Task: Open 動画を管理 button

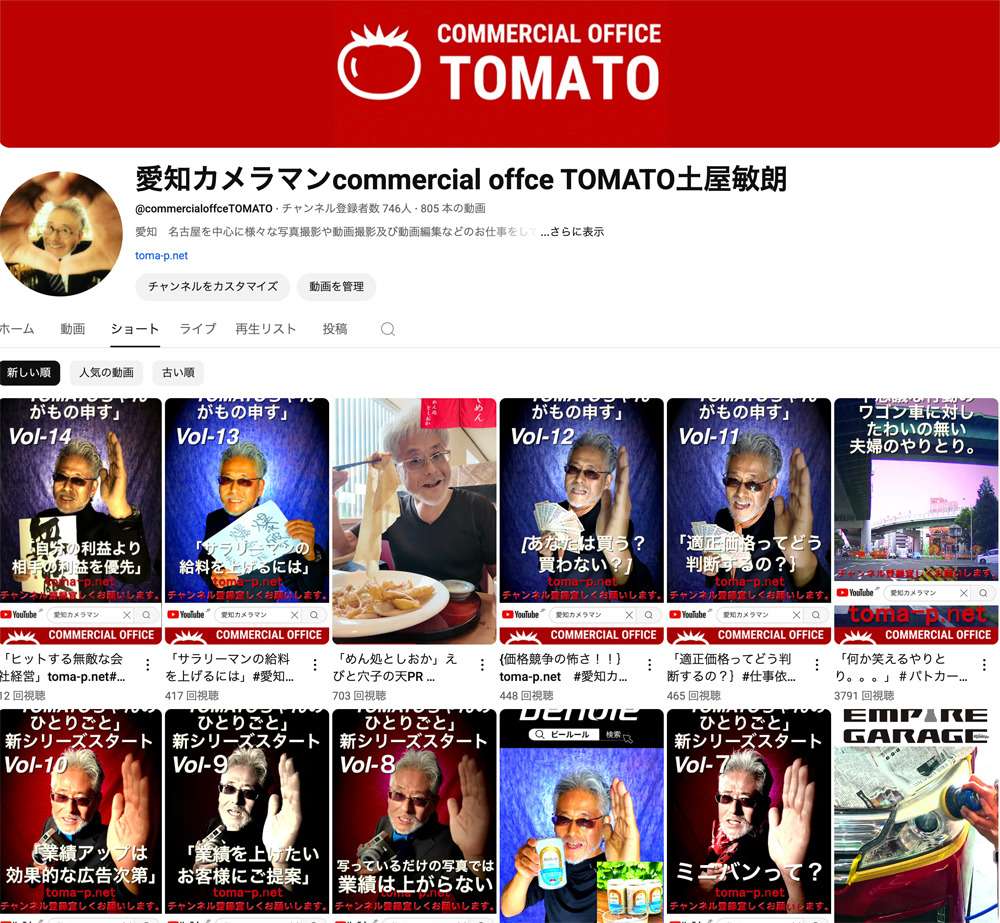Action: click(336, 287)
